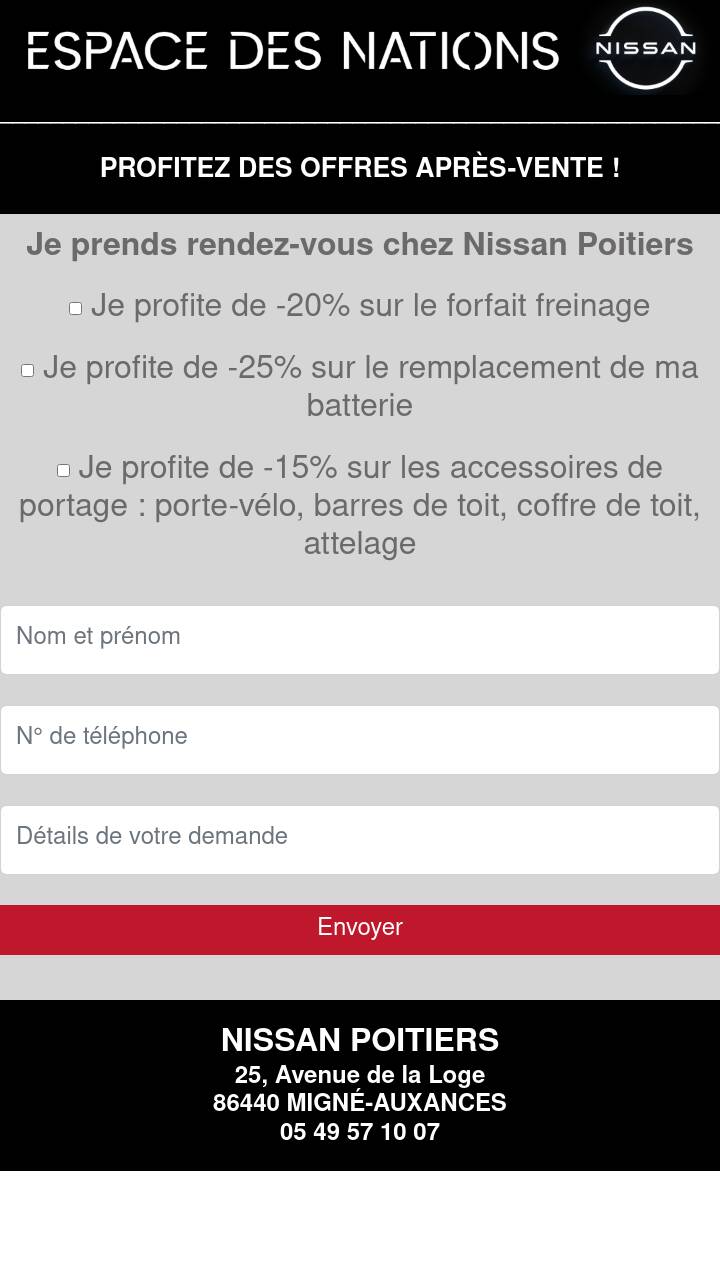Enter the Détails de votre demande field
This screenshot has height=1280, width=720.
360,840
